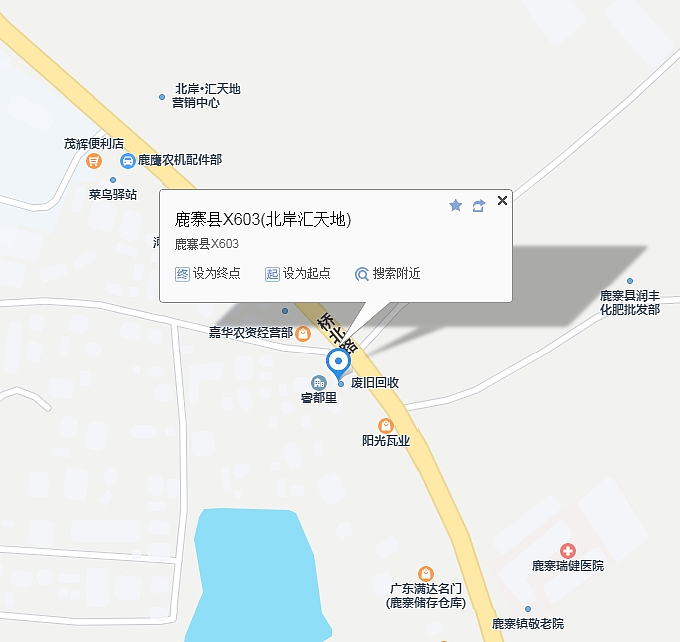The width and height of the screenshot is (680, 642).
Task: Tap 搜索附近 to search nearby
Action: [x=388, y=274]
